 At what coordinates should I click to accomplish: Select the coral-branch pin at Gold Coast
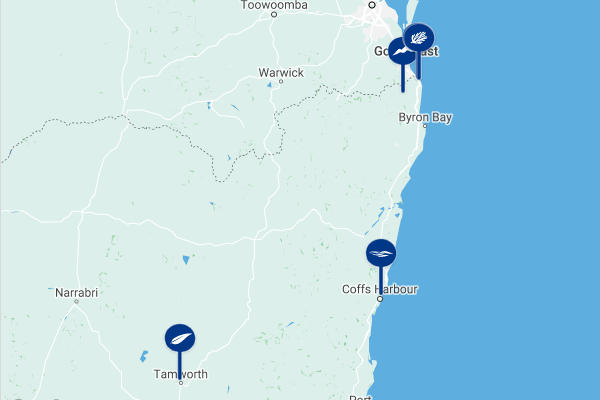tap(420, 38)
